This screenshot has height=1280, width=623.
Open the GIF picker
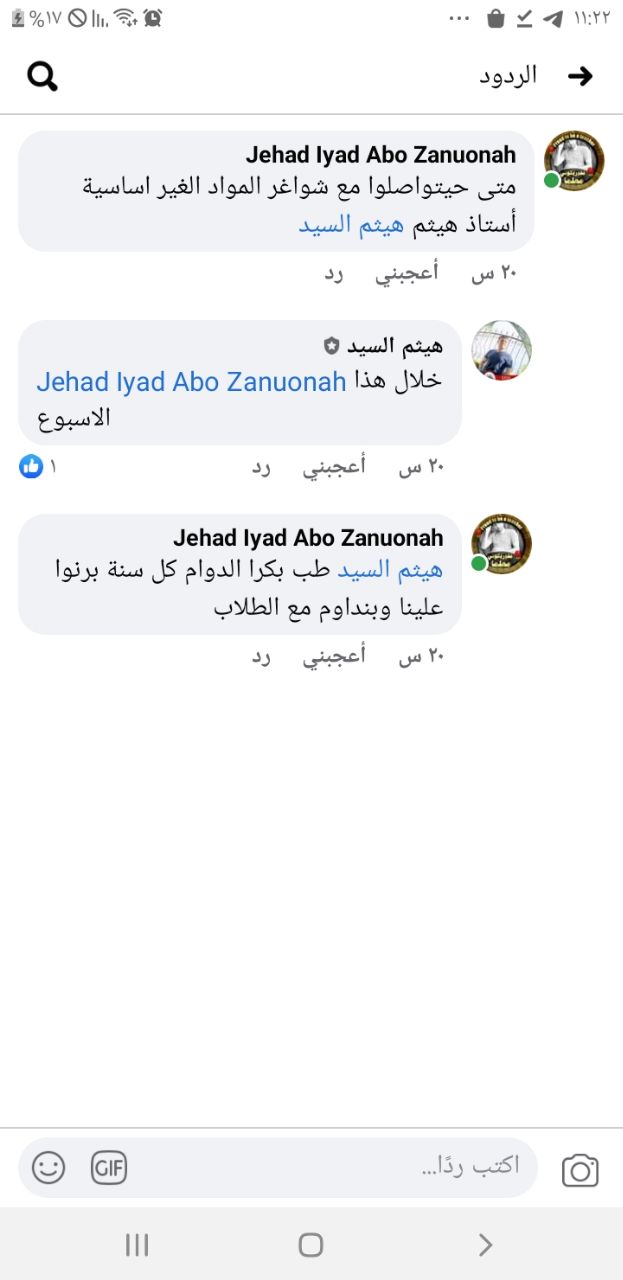point(109,1167)
